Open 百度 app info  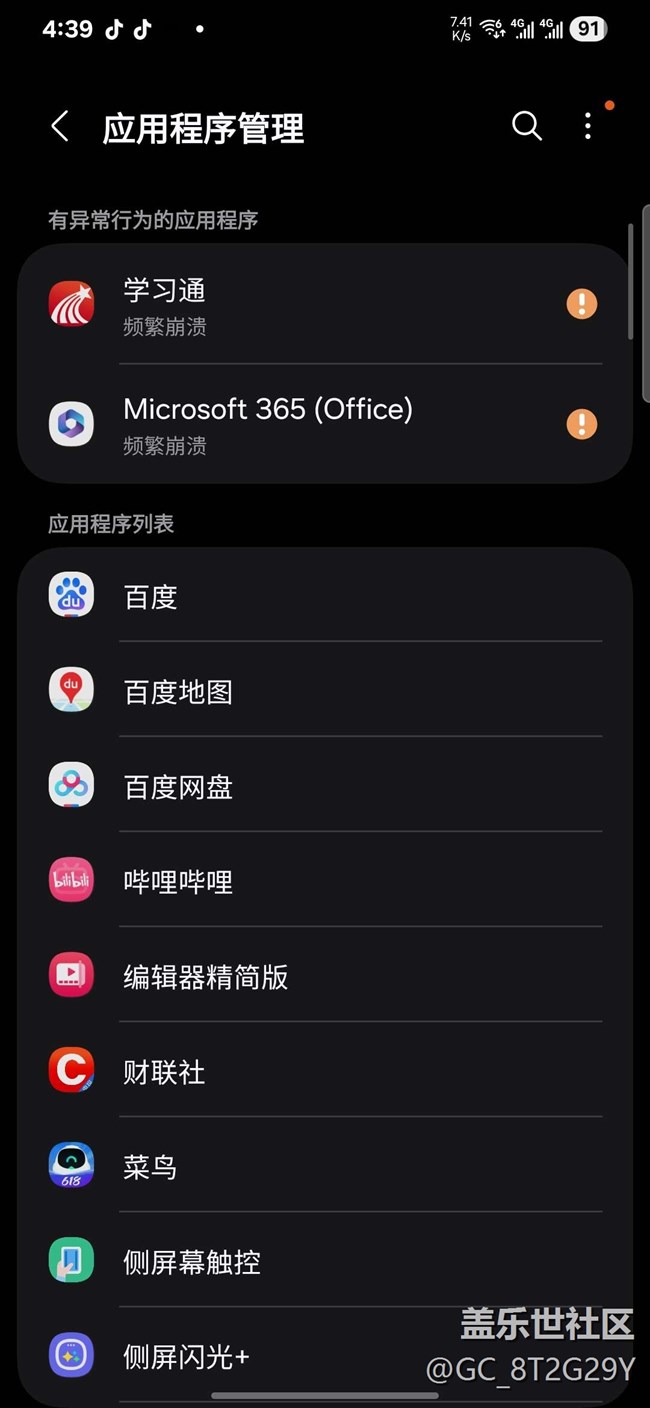325,596
